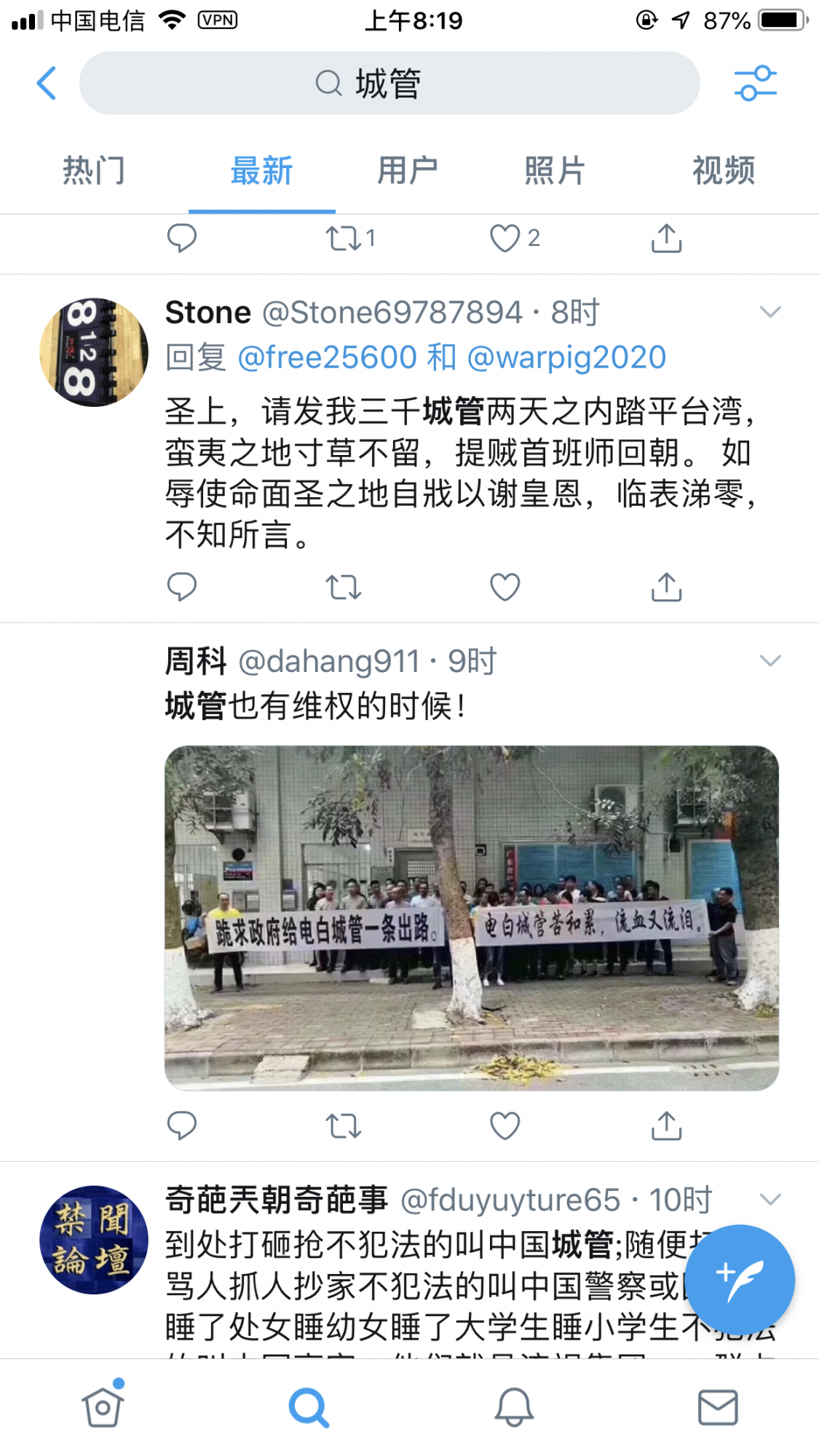Go to the home timeline tab
This screenshot has width=819, height=1456.
pyautogui.click(x=103, y=1406)
